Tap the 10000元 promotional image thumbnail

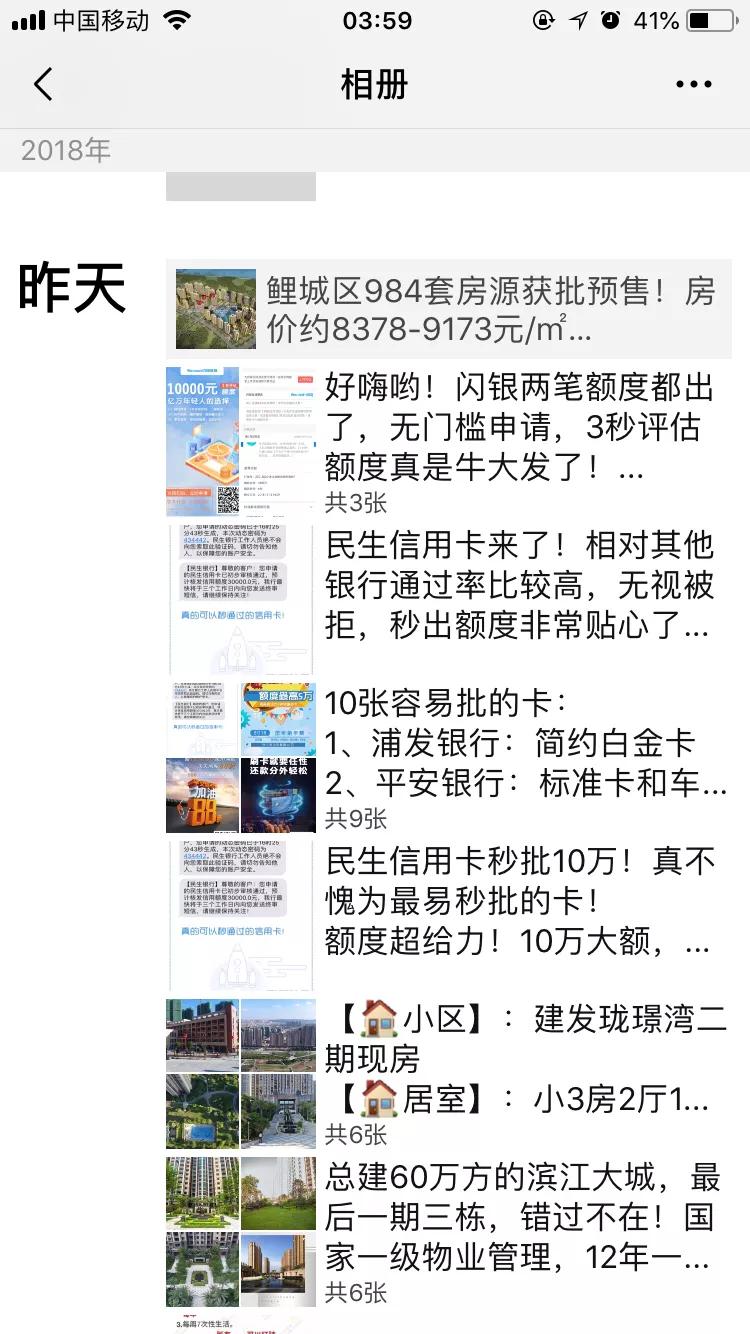[x=204, y=438]
